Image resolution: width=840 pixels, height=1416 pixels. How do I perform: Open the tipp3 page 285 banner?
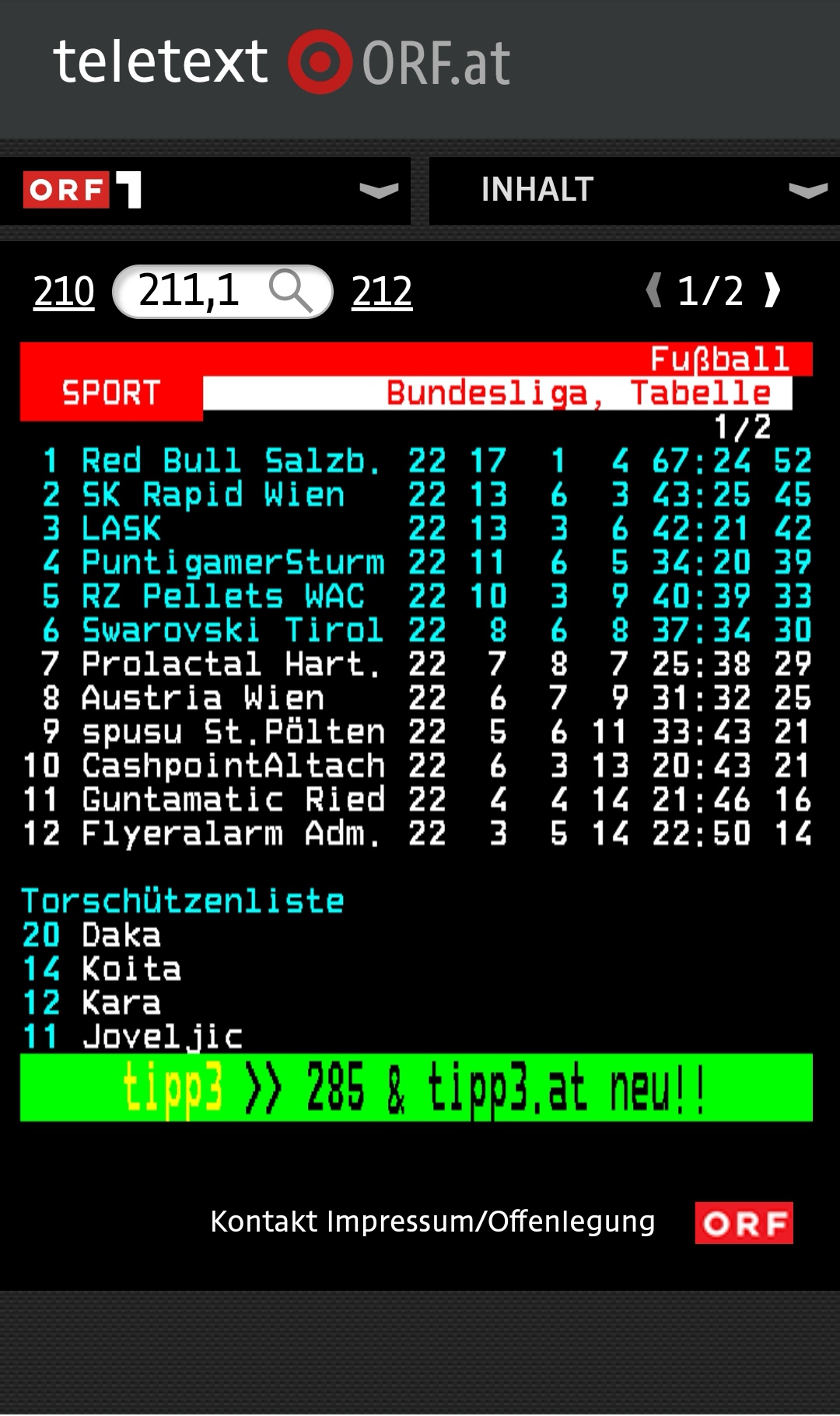tap(416, 1087)
